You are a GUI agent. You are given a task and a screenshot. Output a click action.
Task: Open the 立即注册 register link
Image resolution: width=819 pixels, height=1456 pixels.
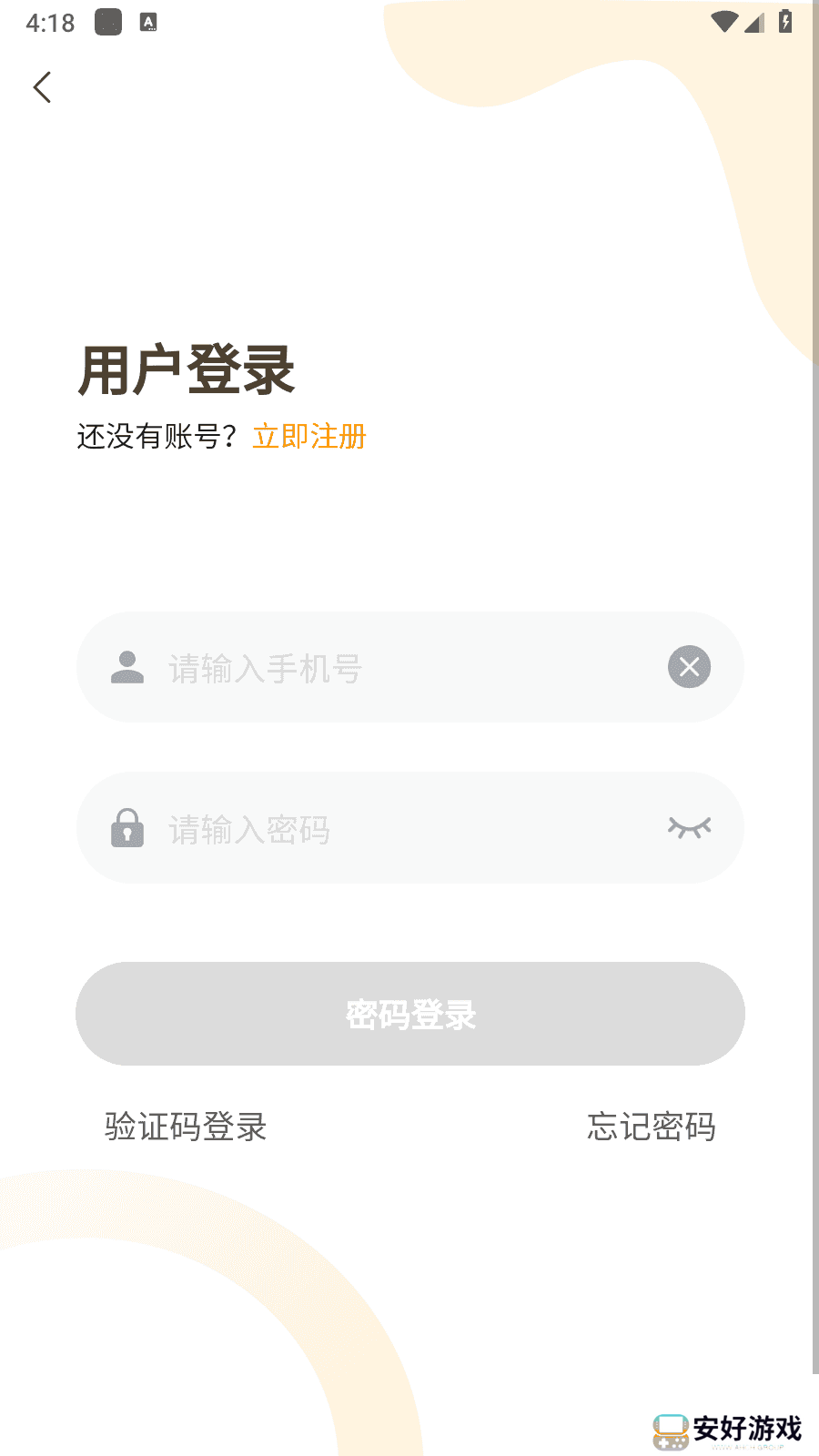(309, 437)
